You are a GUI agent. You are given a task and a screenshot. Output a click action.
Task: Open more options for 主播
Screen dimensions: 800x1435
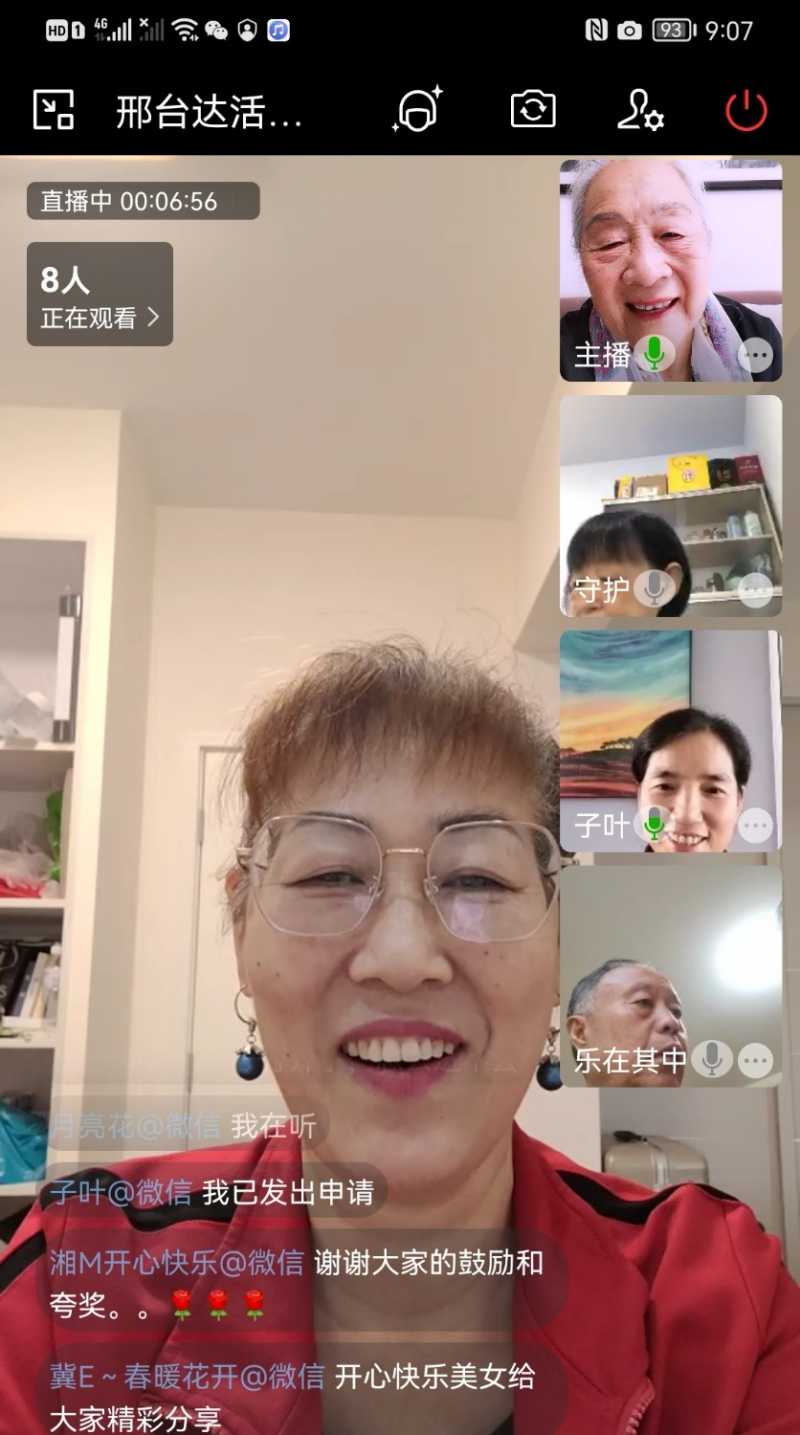pos(755,355)
